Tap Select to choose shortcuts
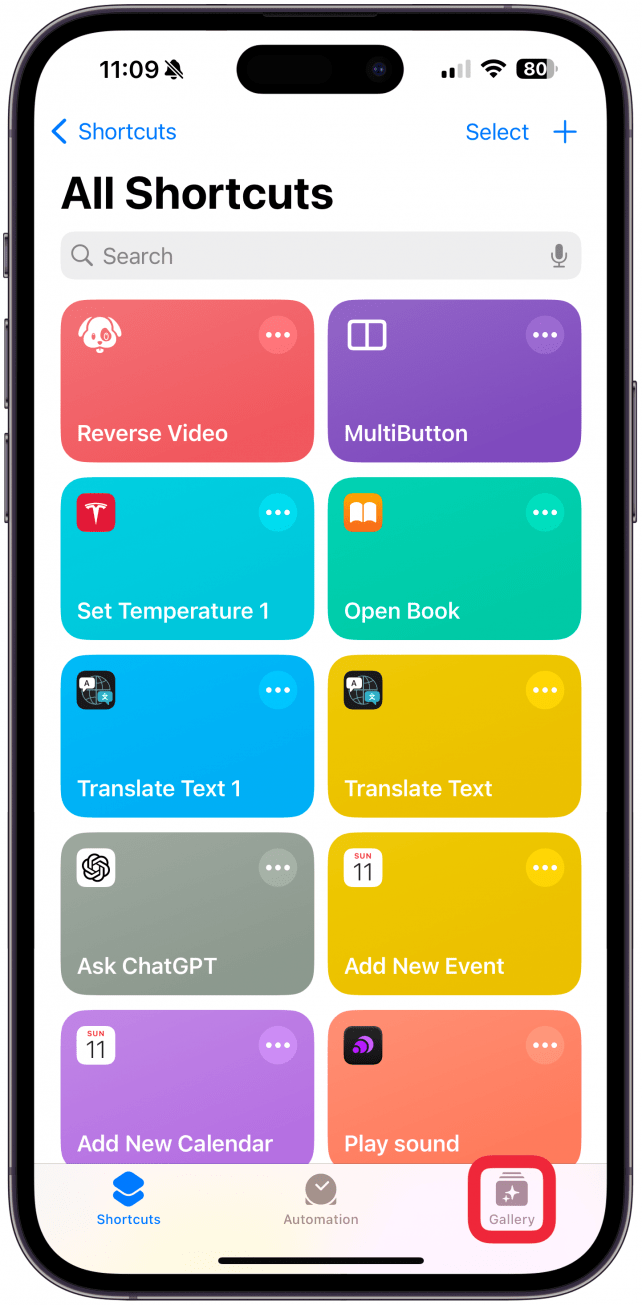Screen dimensions: 642x1305 coord(497,132)
